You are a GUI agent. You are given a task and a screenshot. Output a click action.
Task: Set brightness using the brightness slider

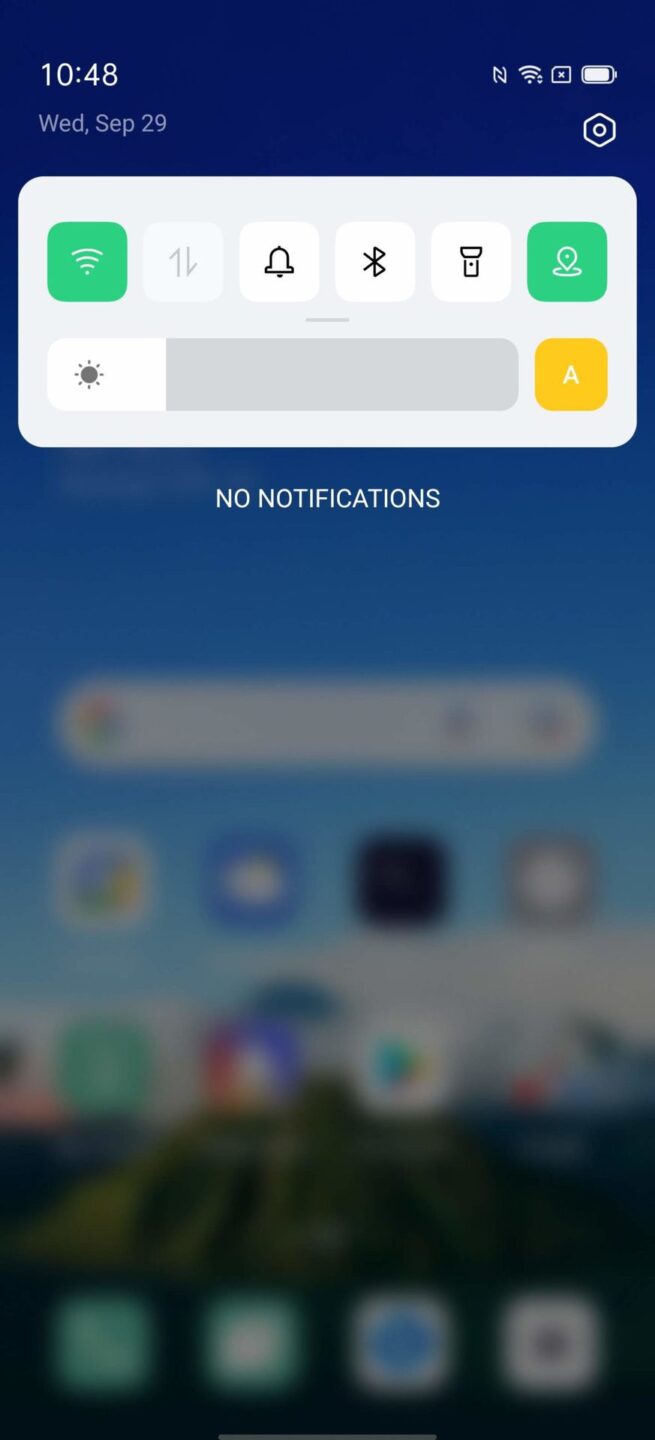(283, 375)
